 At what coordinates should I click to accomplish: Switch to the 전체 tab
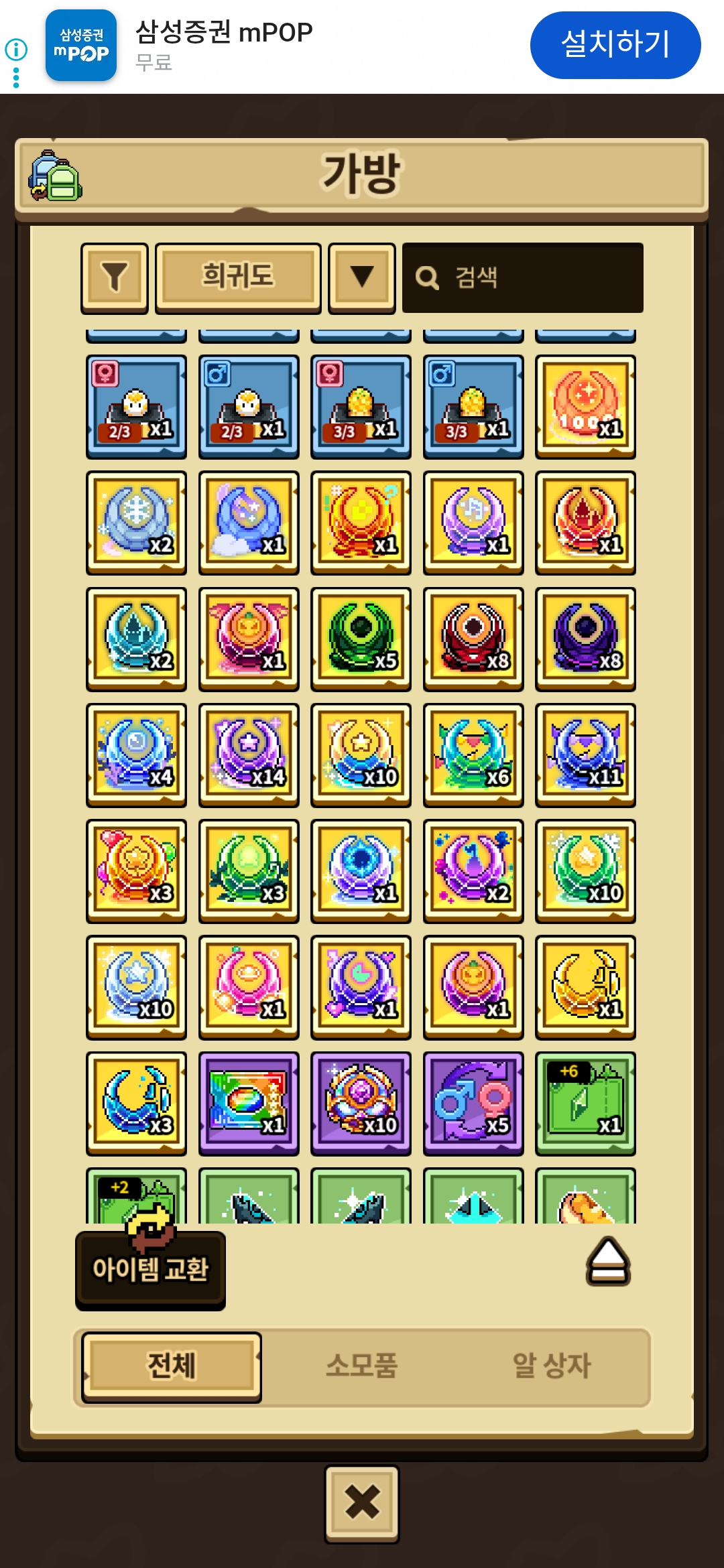point(172,1366)
